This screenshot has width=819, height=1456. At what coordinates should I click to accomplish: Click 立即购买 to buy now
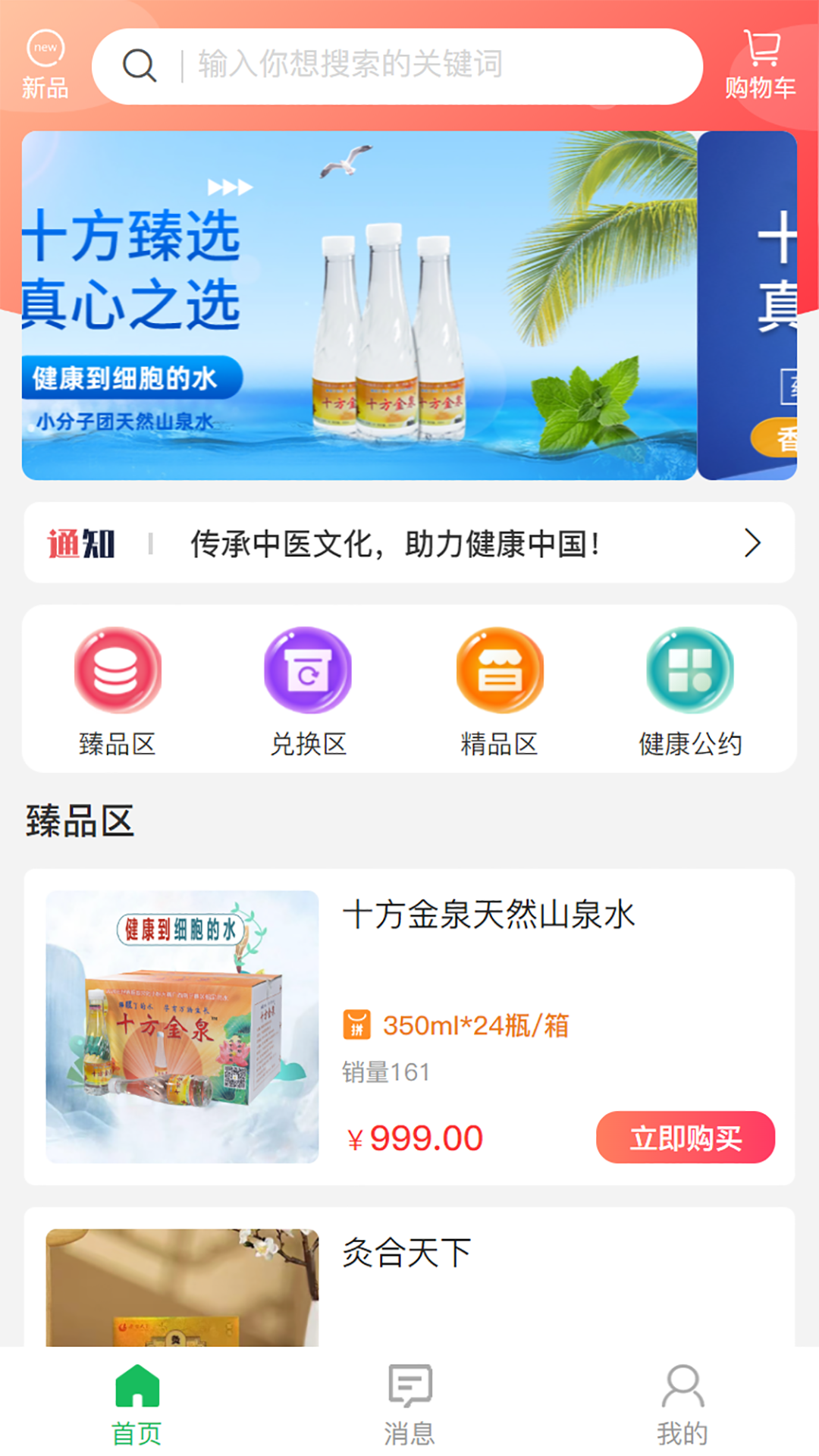(x=686, y=1137)
